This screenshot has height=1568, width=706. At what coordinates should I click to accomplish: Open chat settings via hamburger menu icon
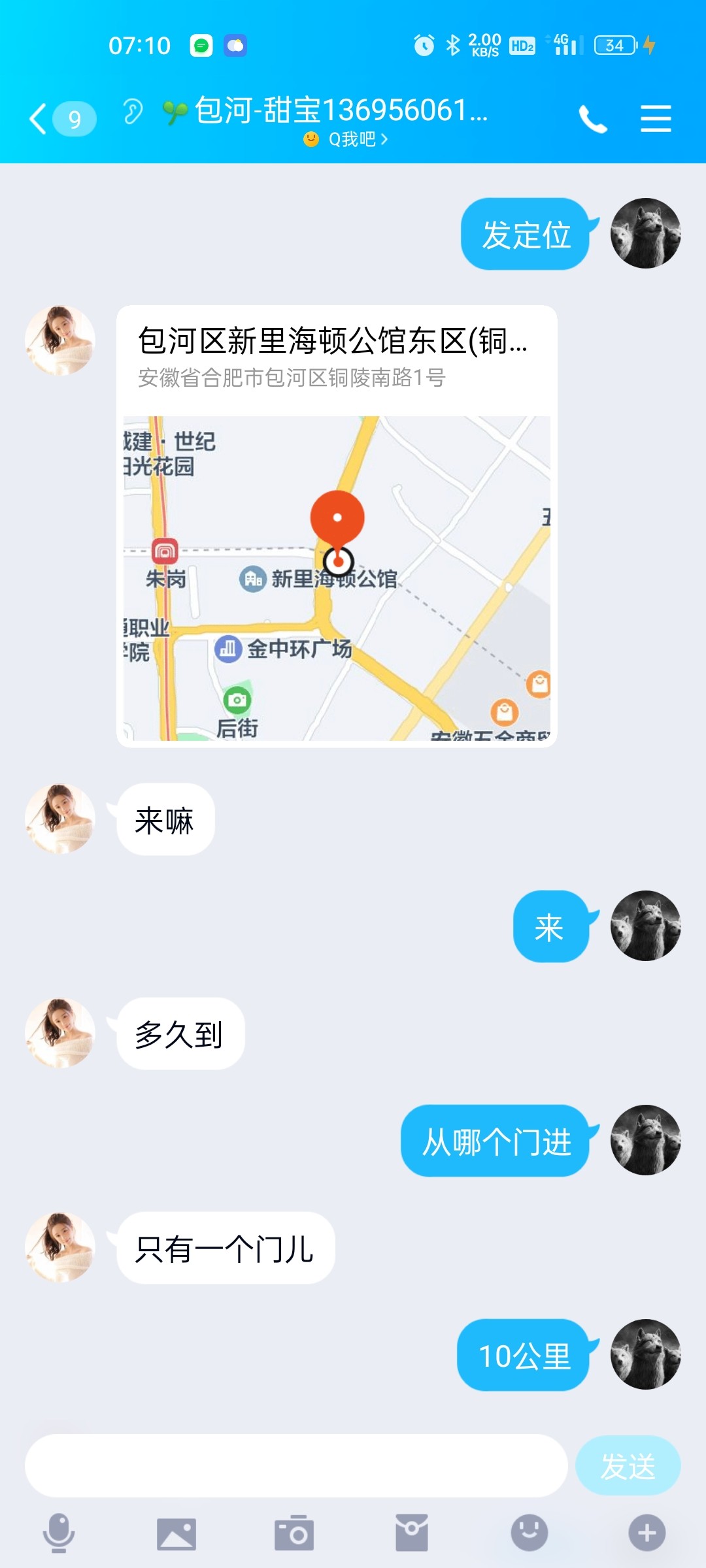point(656,118)
